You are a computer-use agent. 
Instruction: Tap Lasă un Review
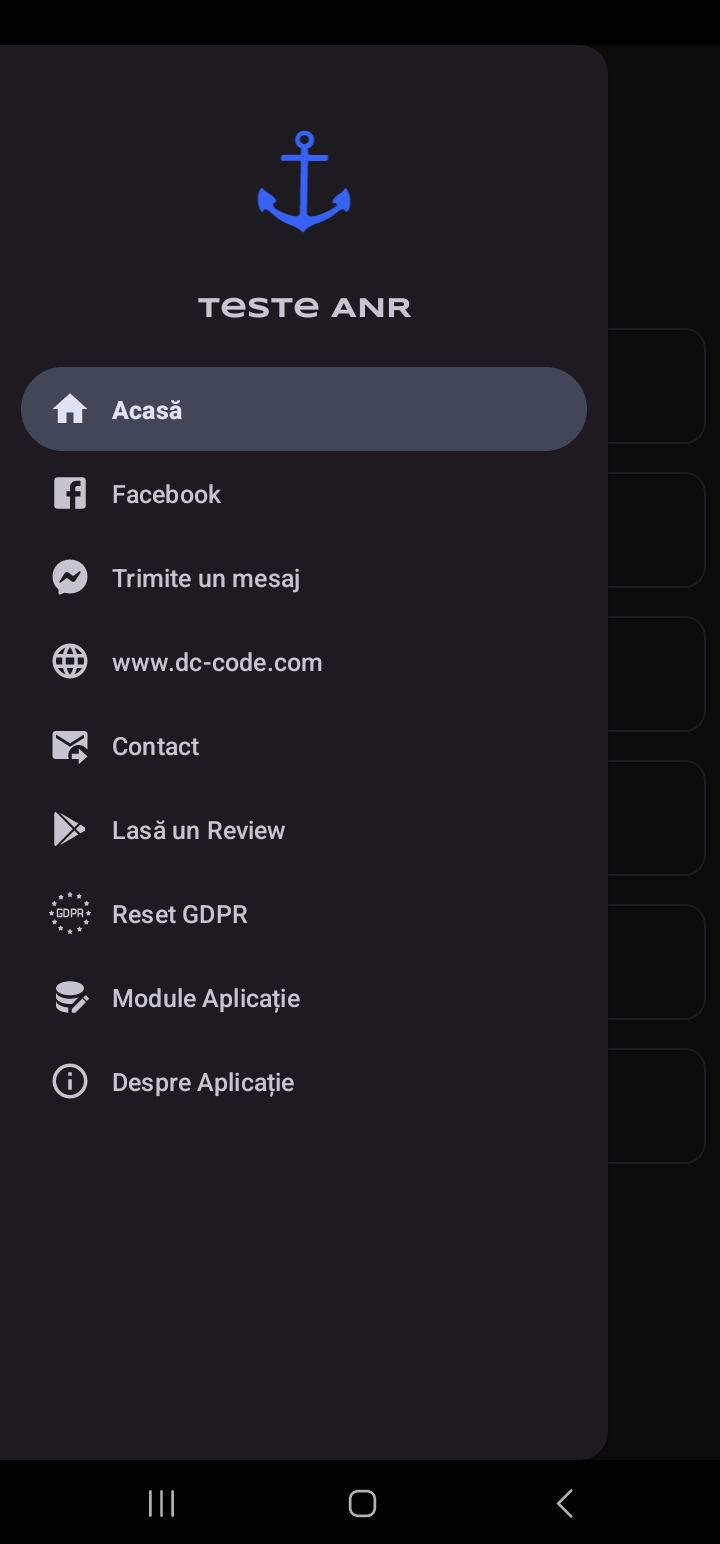pyautogui.click(x=304, y=830)
